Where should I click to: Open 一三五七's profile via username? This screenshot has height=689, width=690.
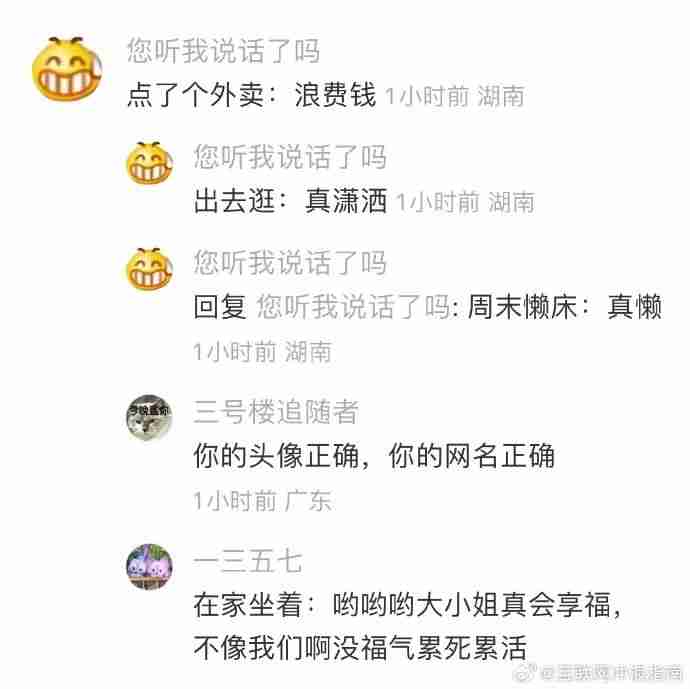pyautogui.click(x=248, y=561)
